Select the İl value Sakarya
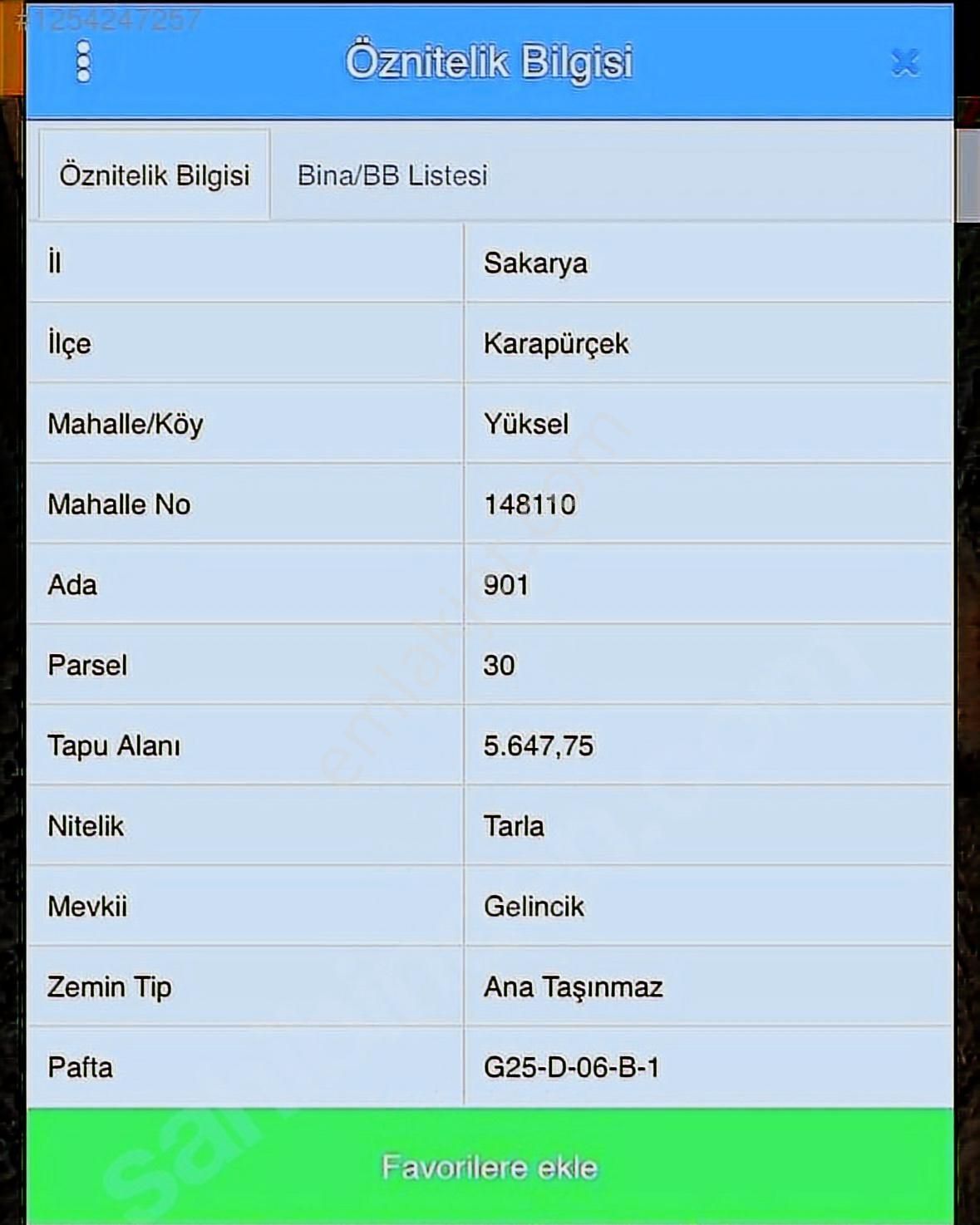 [x=536, y=263]
